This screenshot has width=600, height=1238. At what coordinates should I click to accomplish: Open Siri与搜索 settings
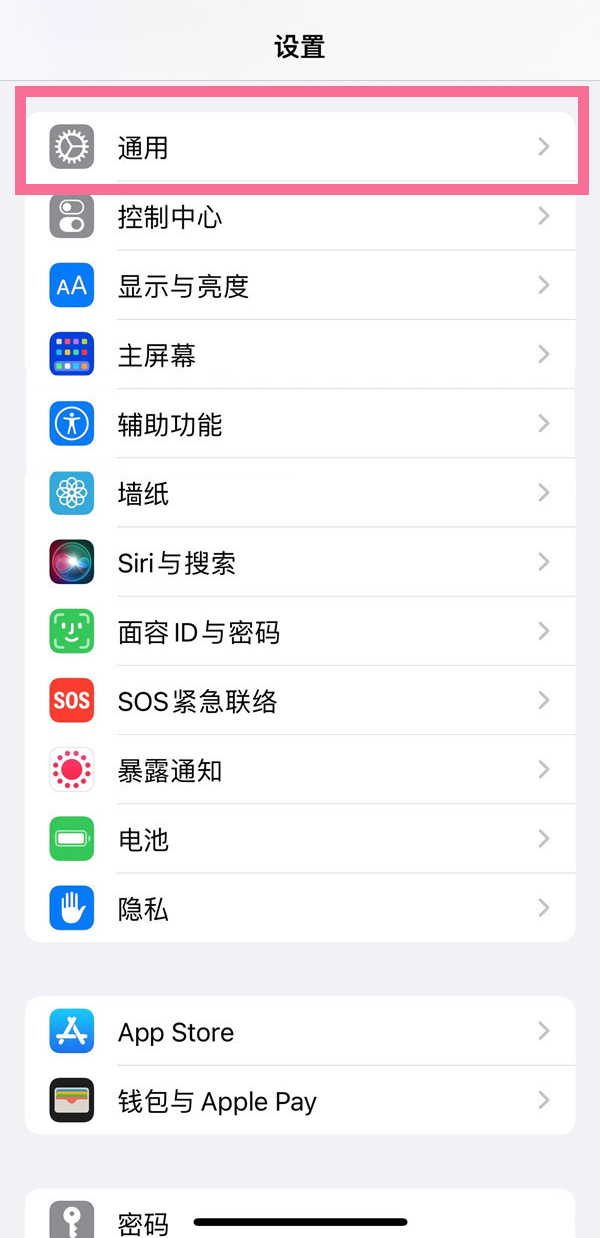(x=300, y=562)
